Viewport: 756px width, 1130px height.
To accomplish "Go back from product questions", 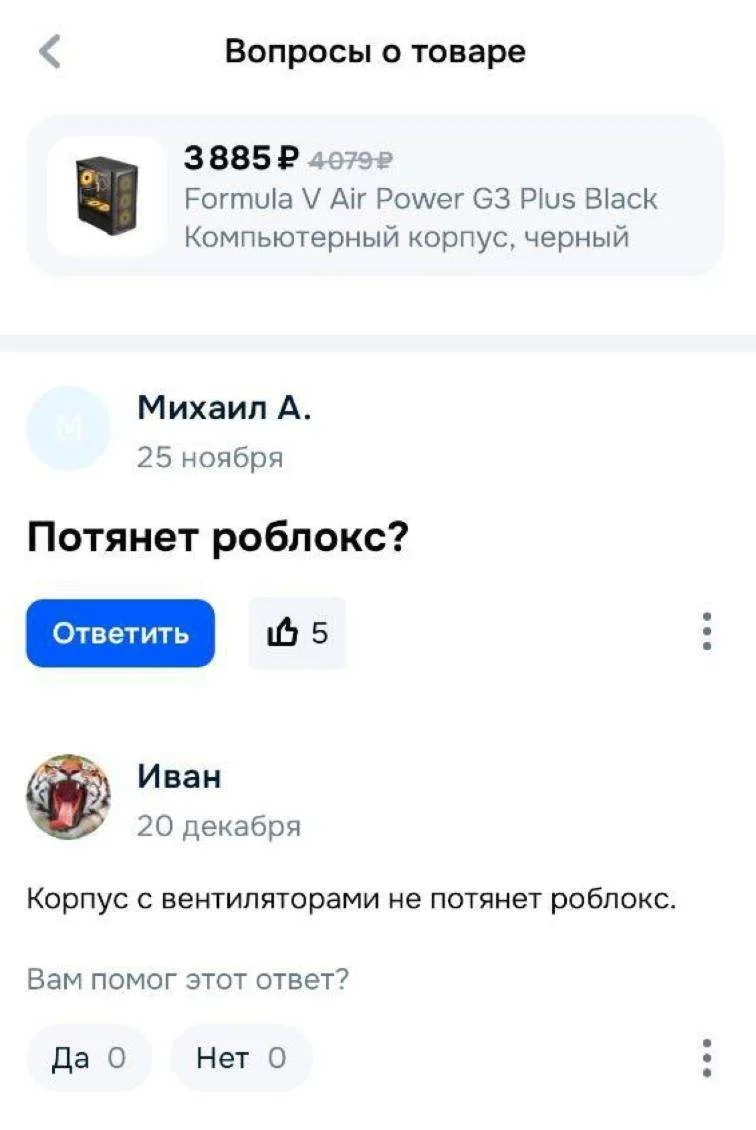I will tap(50, 52).
